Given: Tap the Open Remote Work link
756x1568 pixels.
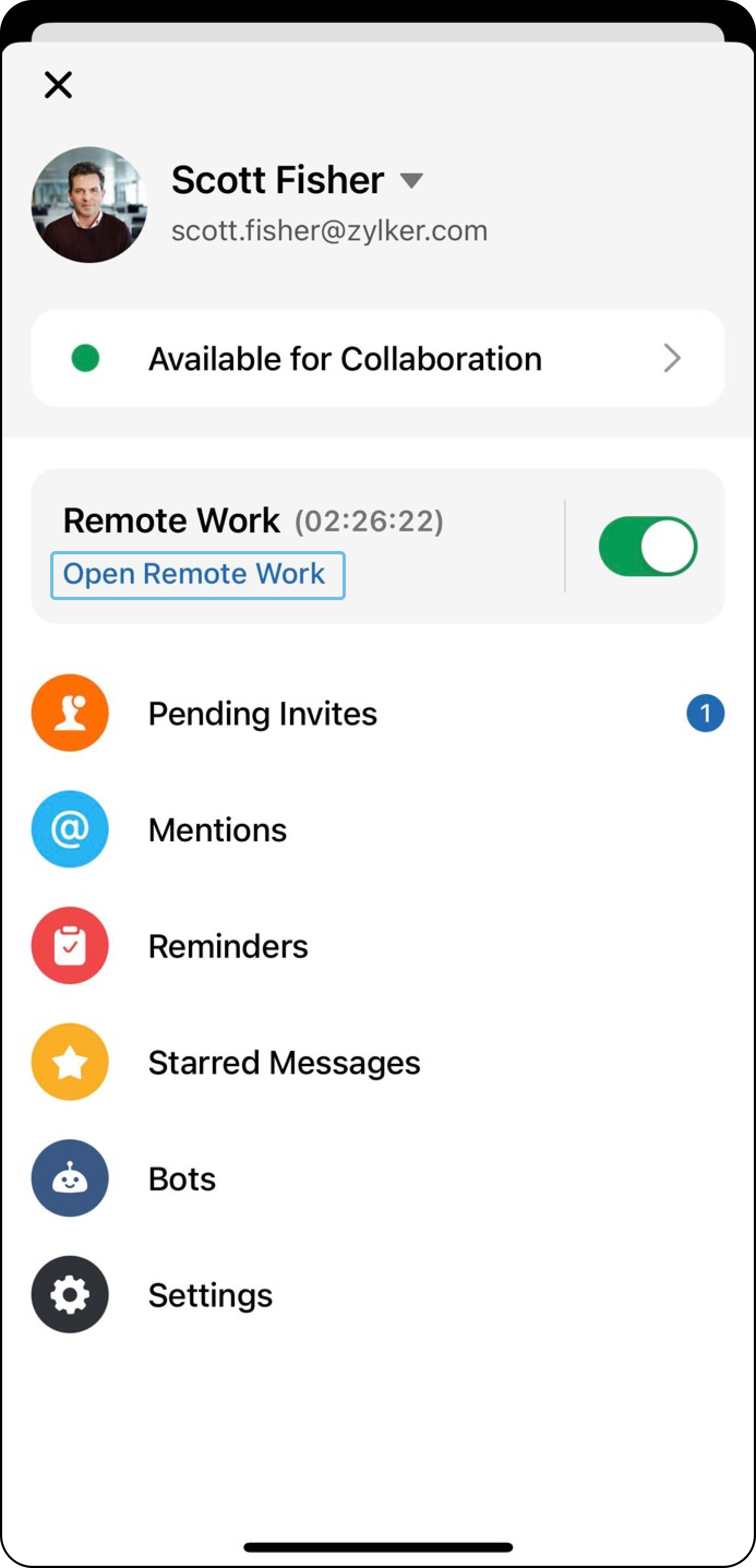Looking at the screenshot, I should pos(197,575).
